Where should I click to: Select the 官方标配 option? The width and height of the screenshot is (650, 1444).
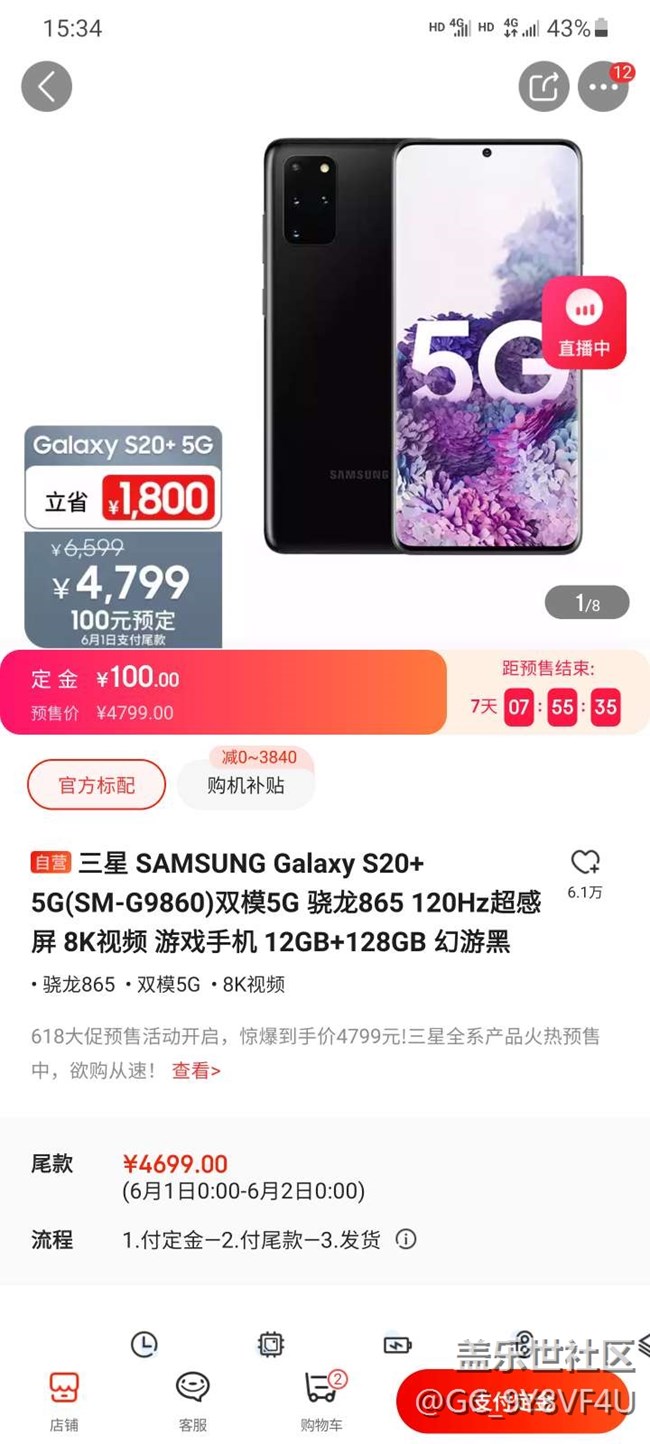(96, 785)
